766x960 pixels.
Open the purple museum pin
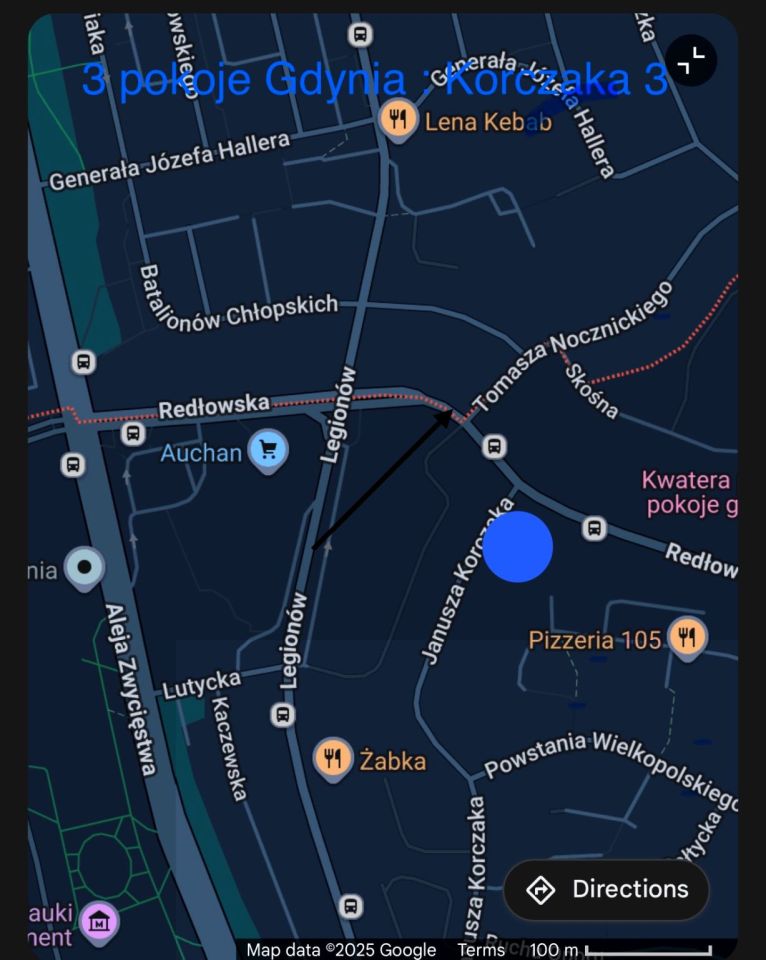pos(99,921)
